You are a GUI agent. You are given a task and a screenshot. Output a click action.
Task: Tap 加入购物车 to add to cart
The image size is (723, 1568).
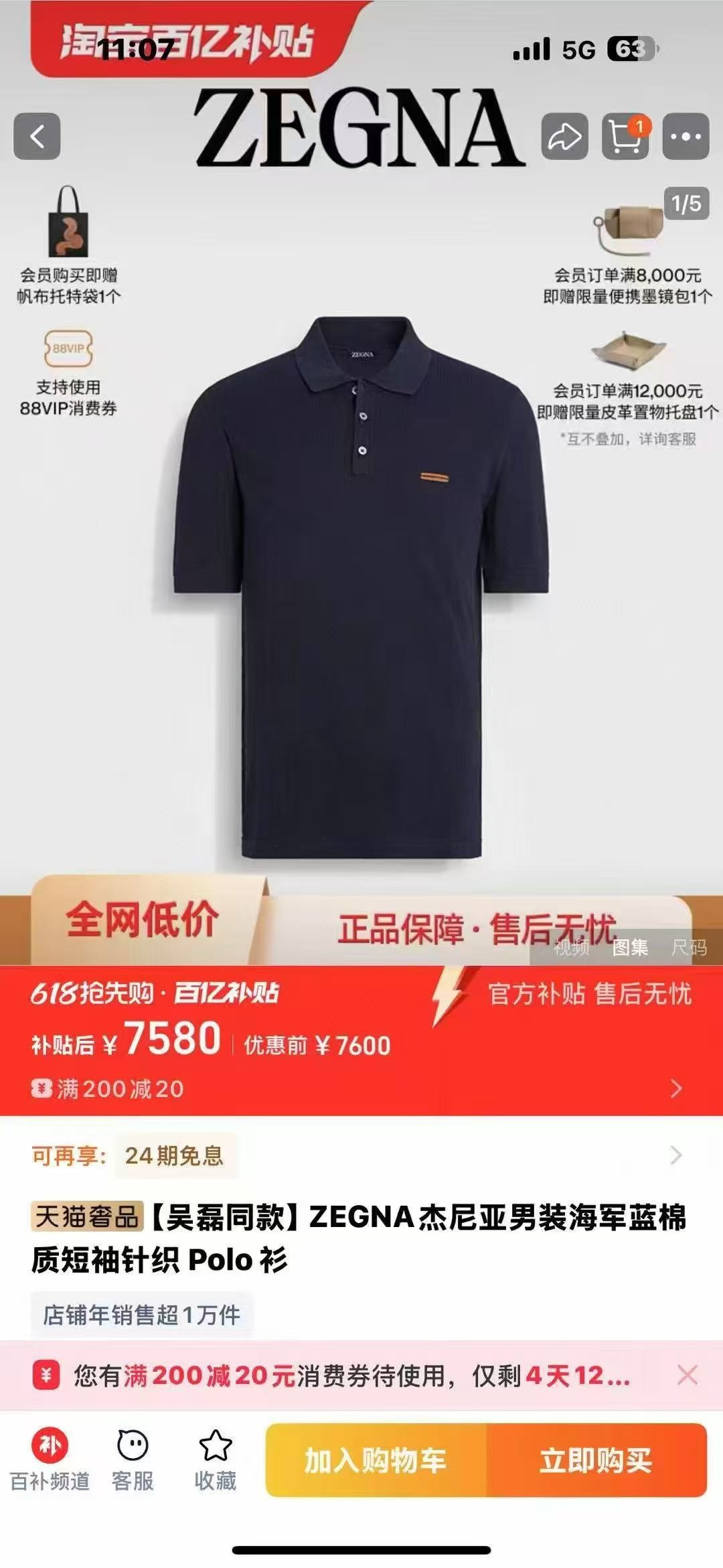coord(376,1460)
